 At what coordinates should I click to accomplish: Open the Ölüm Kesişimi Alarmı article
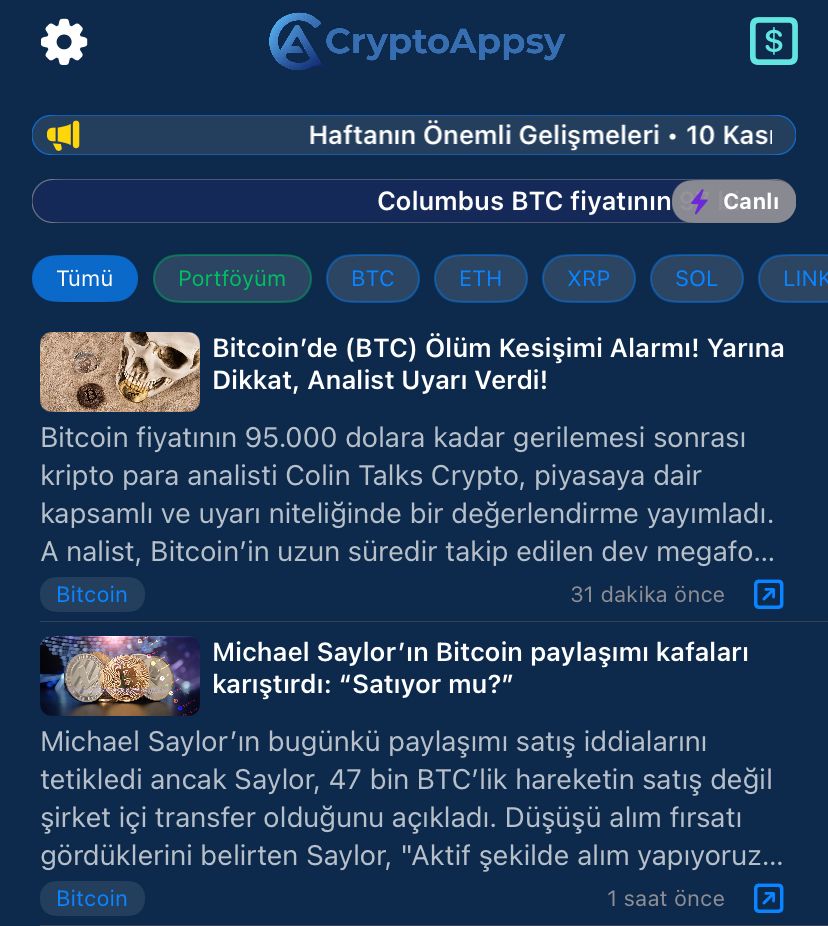coord(498,365)
